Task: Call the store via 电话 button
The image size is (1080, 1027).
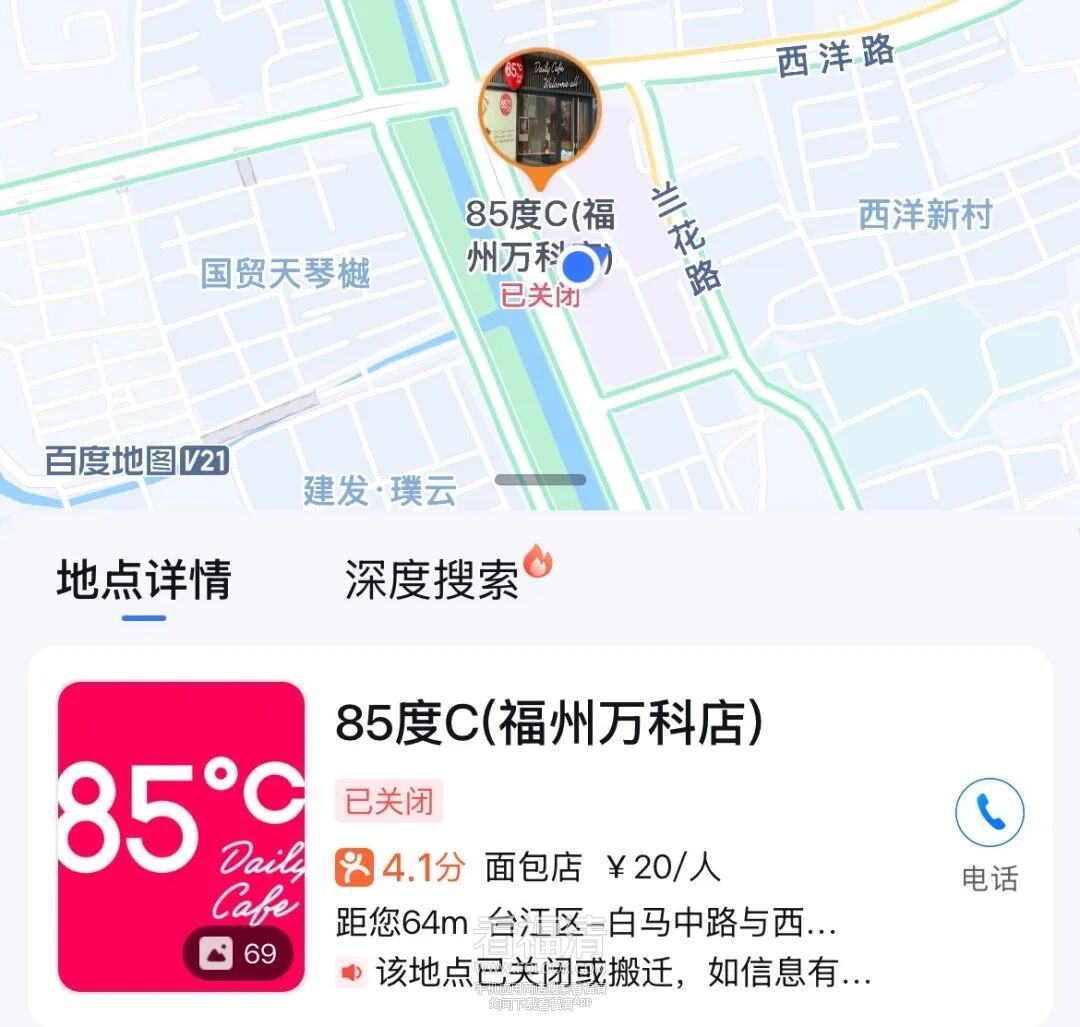Action: pyautogui.click(x=989, y=815)
